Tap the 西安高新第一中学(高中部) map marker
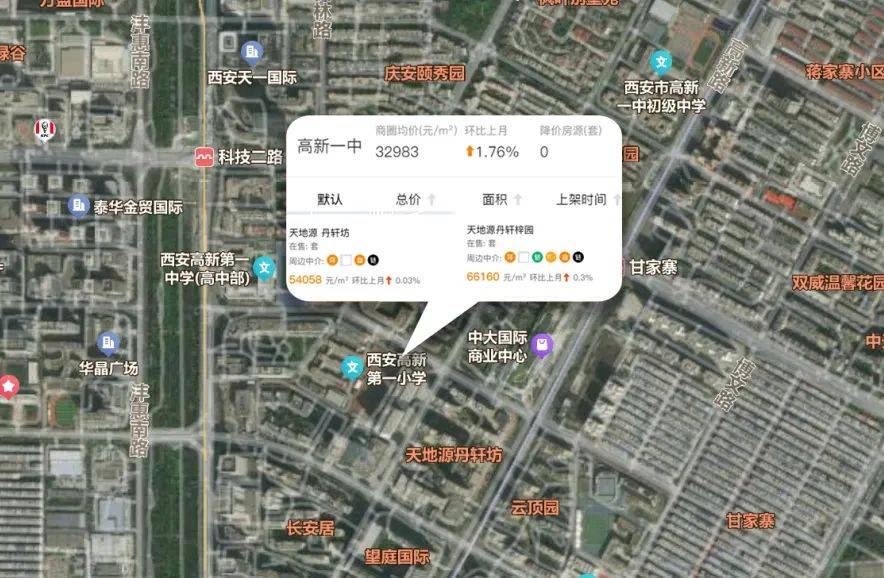884x578 pixels. [263, 267]
